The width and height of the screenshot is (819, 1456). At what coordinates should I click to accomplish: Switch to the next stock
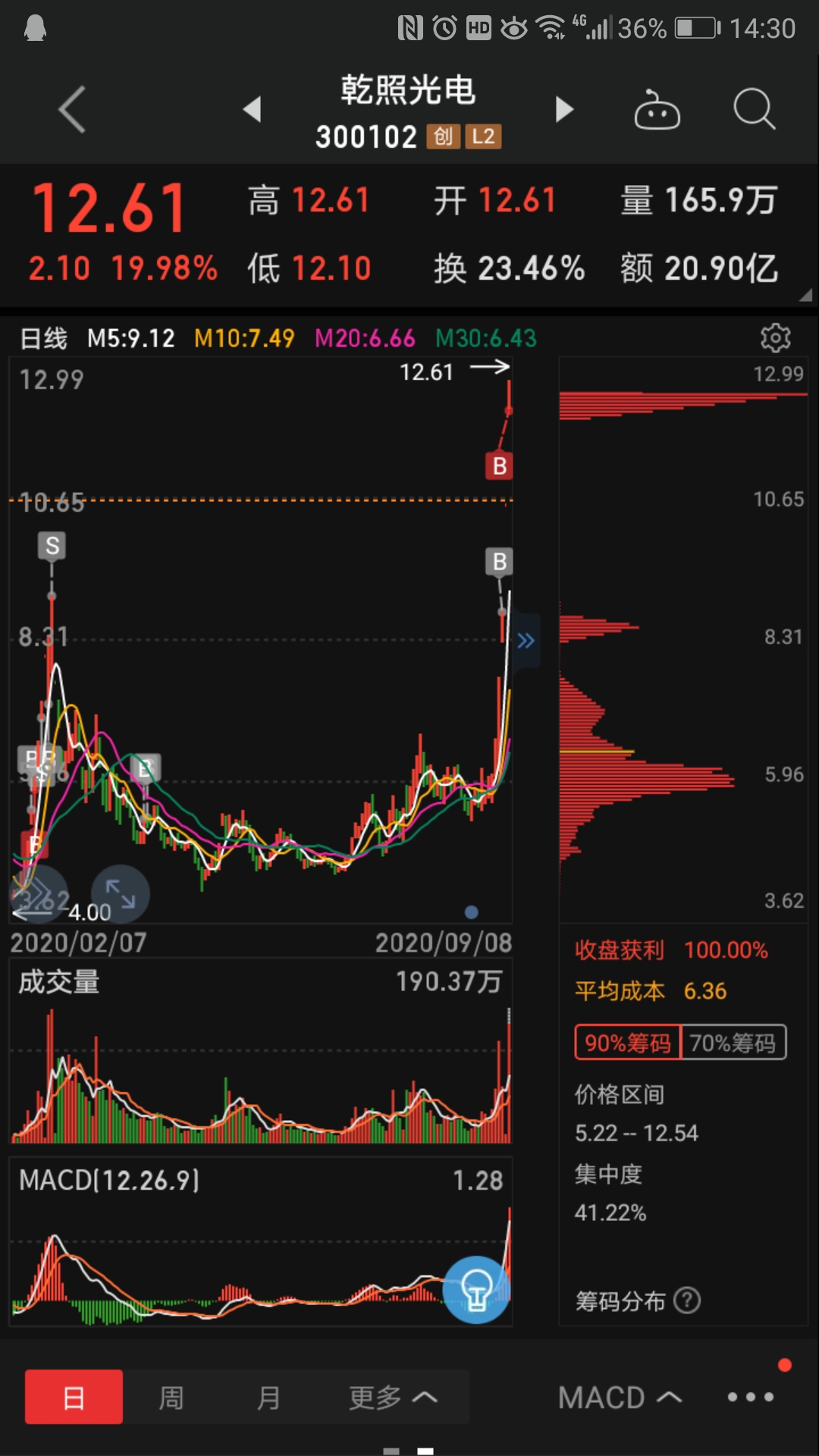[x=564, y=109]
